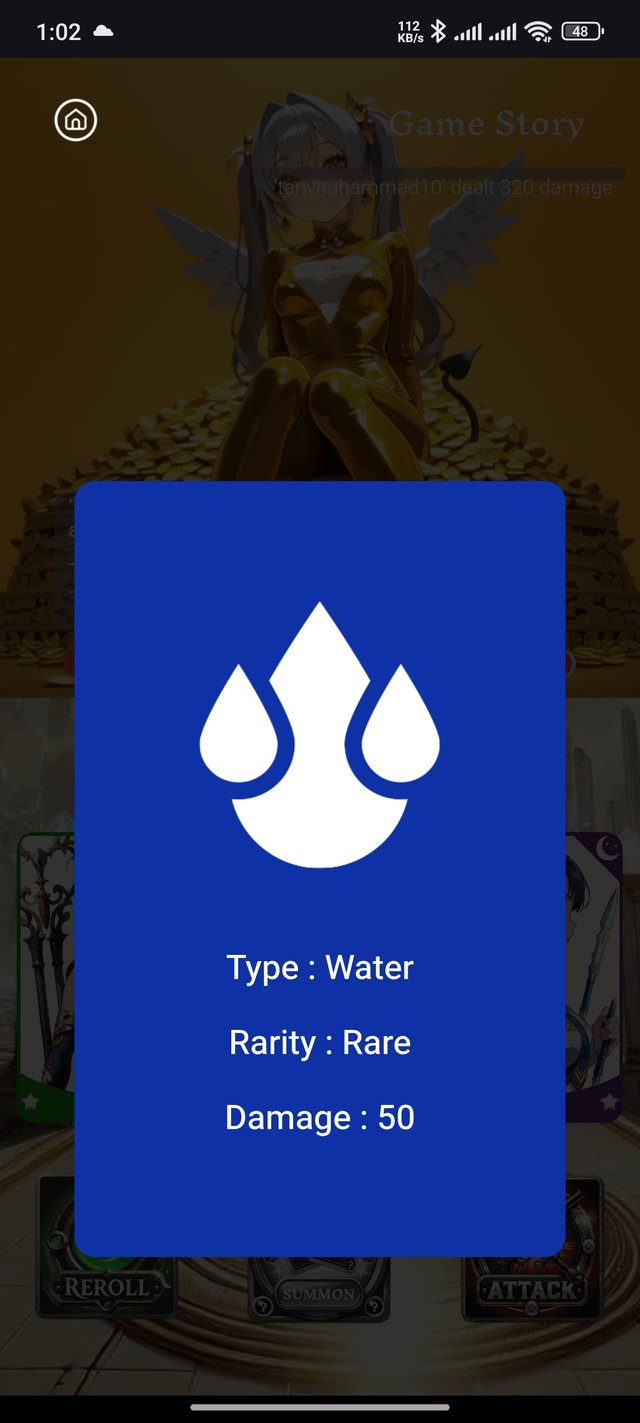Hit the Attack button
The image size is (640, 1423).
(532, 1290)
